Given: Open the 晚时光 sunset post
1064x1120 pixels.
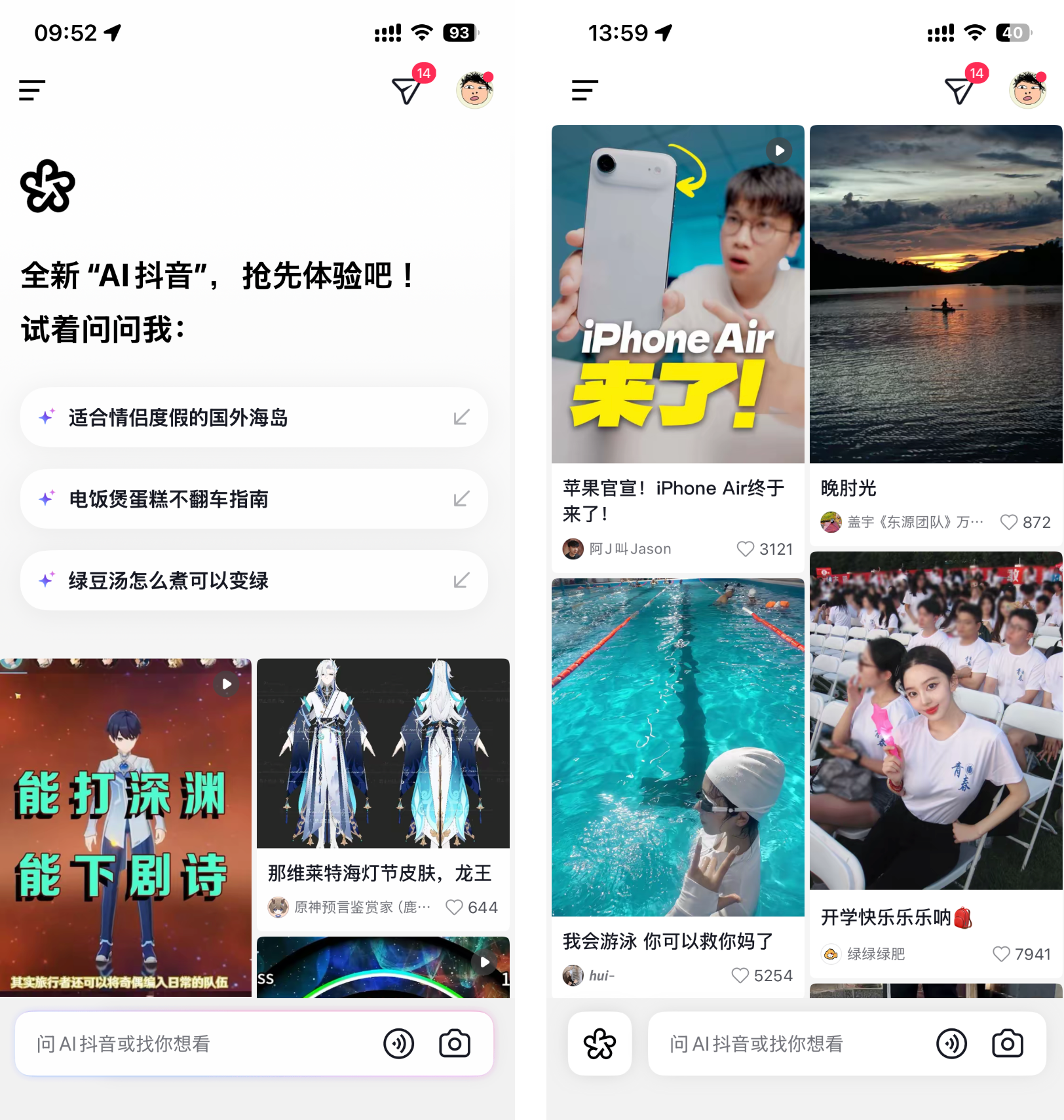Looking at the screenshot, I should pyautogui.click(x=936, y=294).
